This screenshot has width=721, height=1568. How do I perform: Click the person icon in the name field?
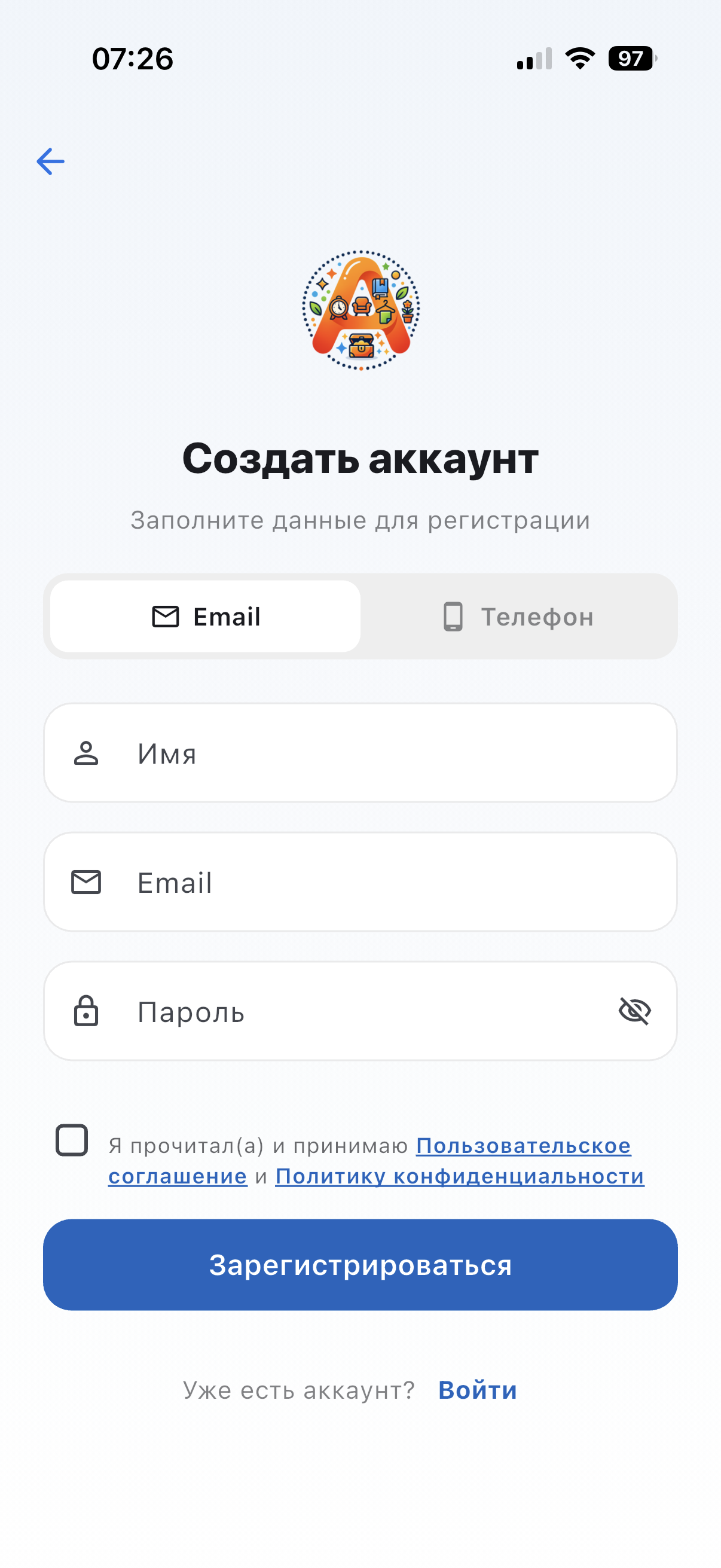(x=85, y=754)
